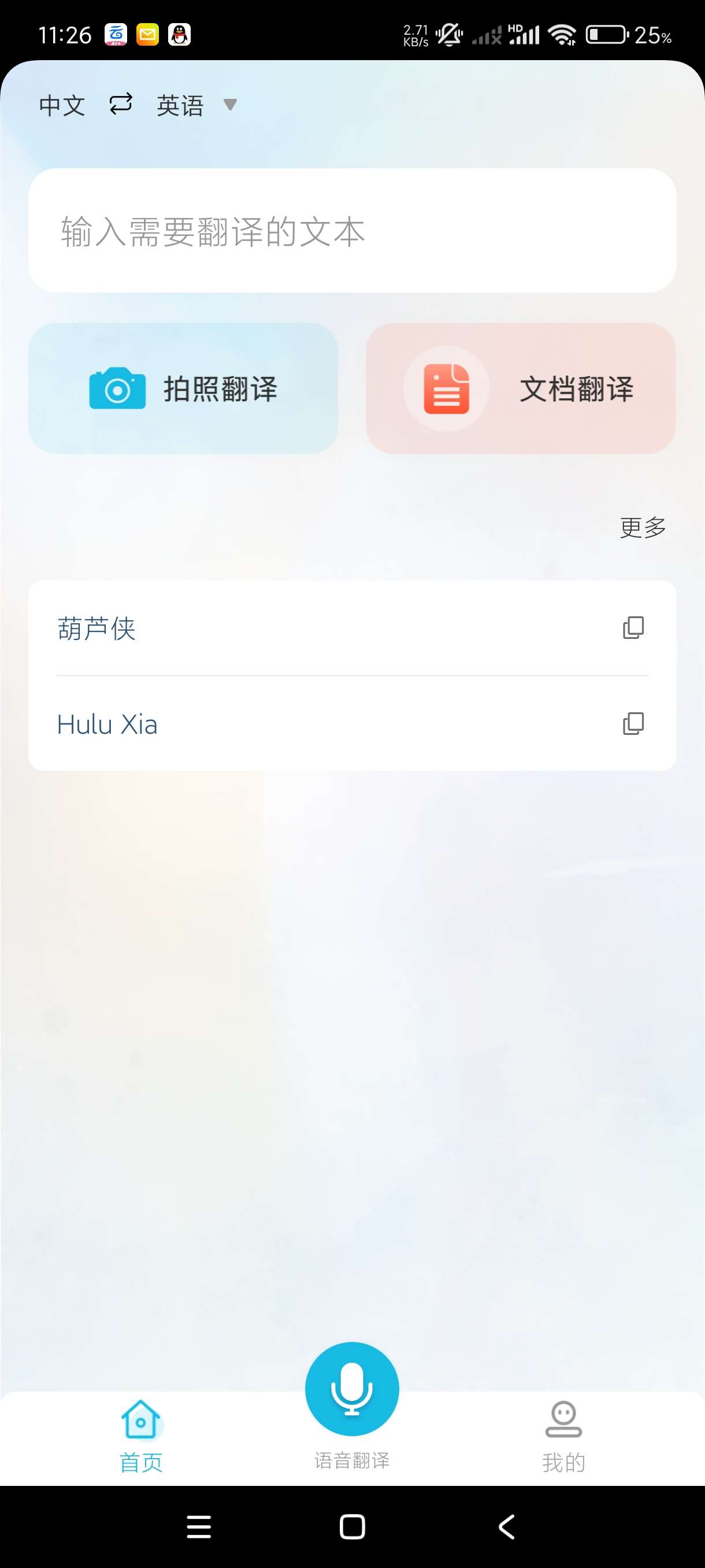Tap the 输入需要翻译的文本 text field

pos(352,231)
